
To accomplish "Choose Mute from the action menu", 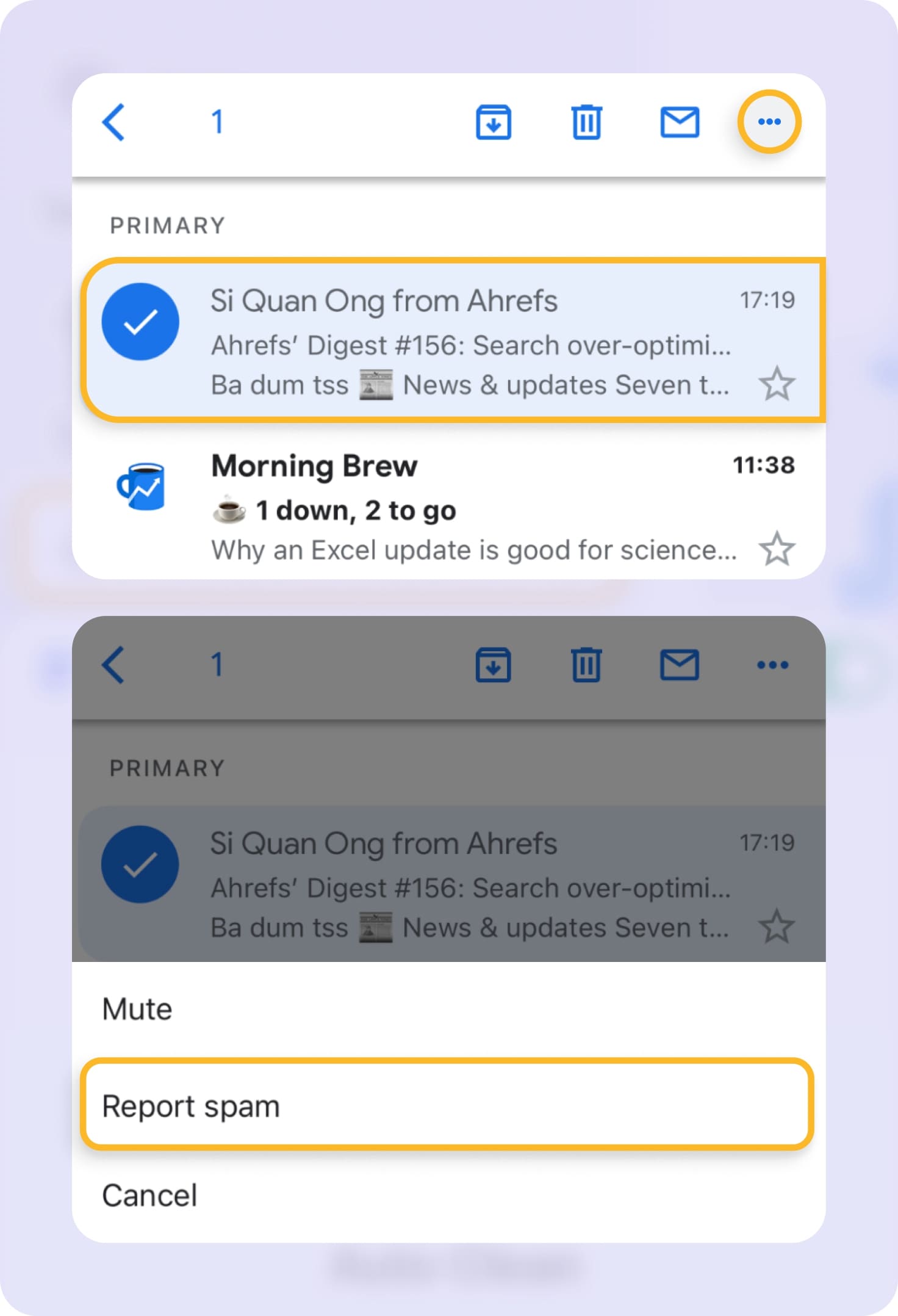I will tap(137, 1007).
